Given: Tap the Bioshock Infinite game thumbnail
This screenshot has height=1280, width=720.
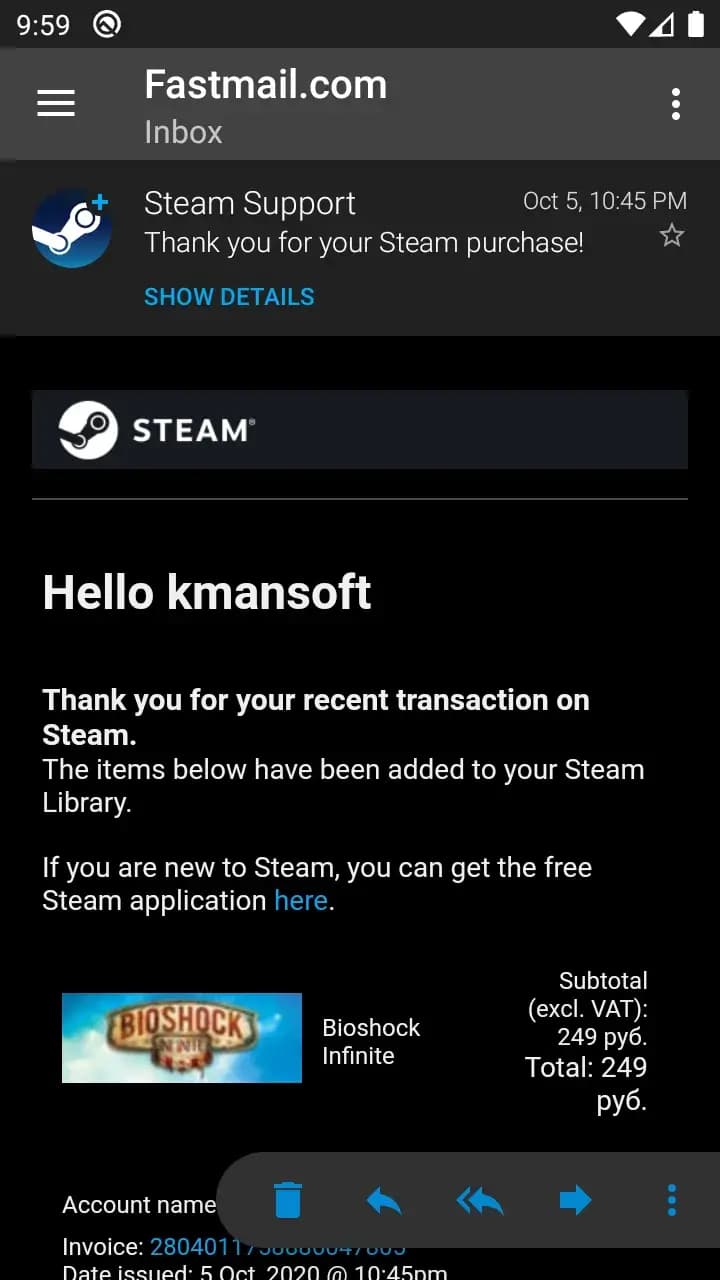Looking at the screenshot, I should (x=181, y=1037).
